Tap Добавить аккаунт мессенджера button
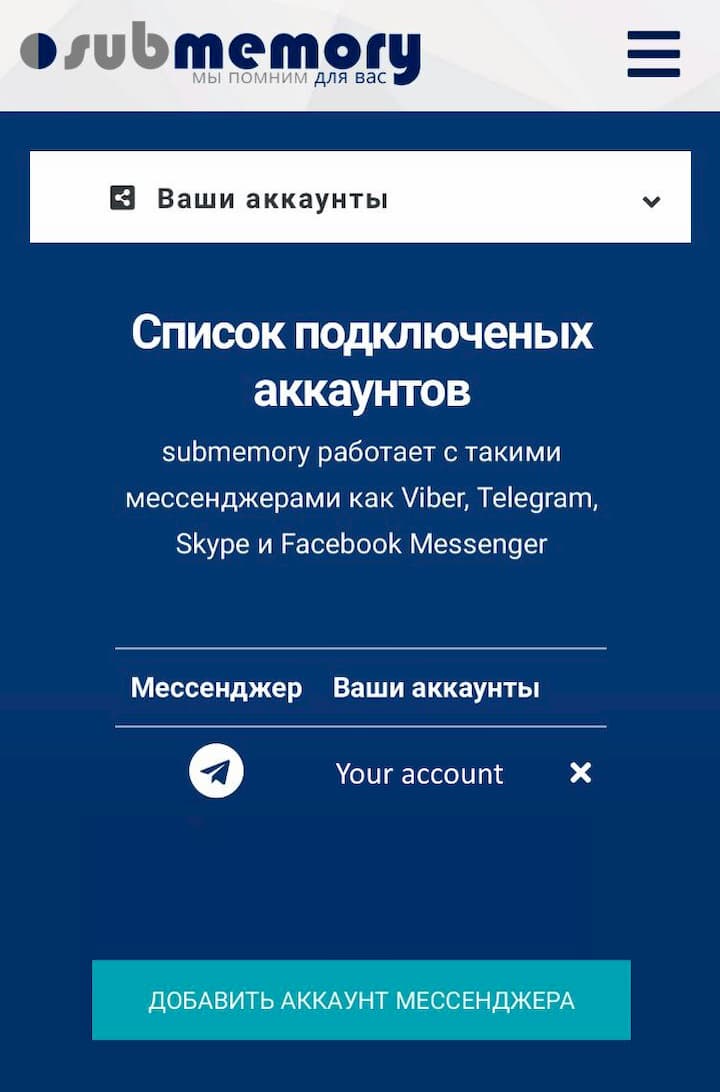Screen dimensions: 720x1092 tap(361, 1000)
